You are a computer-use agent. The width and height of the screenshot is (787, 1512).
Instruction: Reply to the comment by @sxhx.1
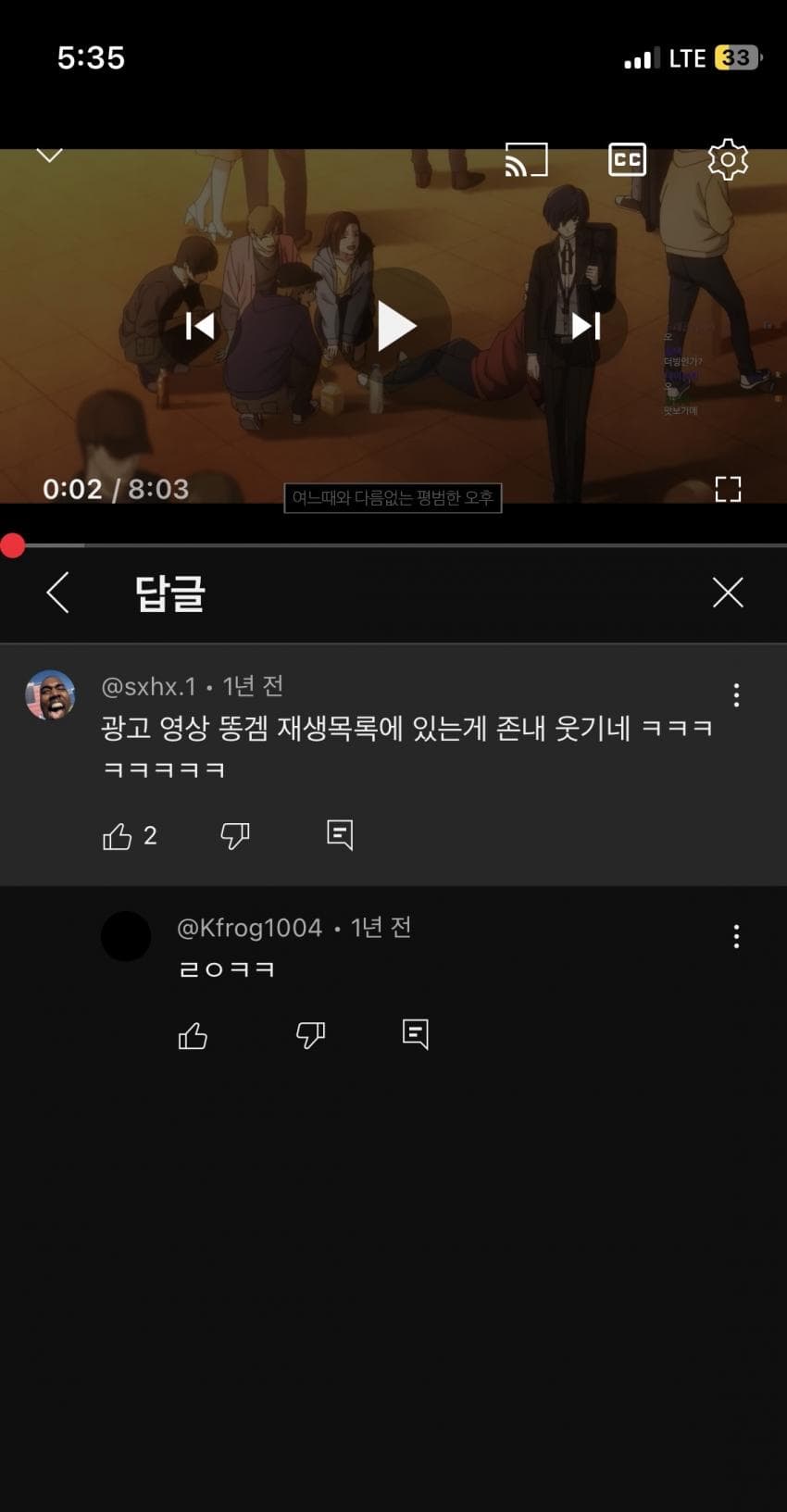point(340,835)
